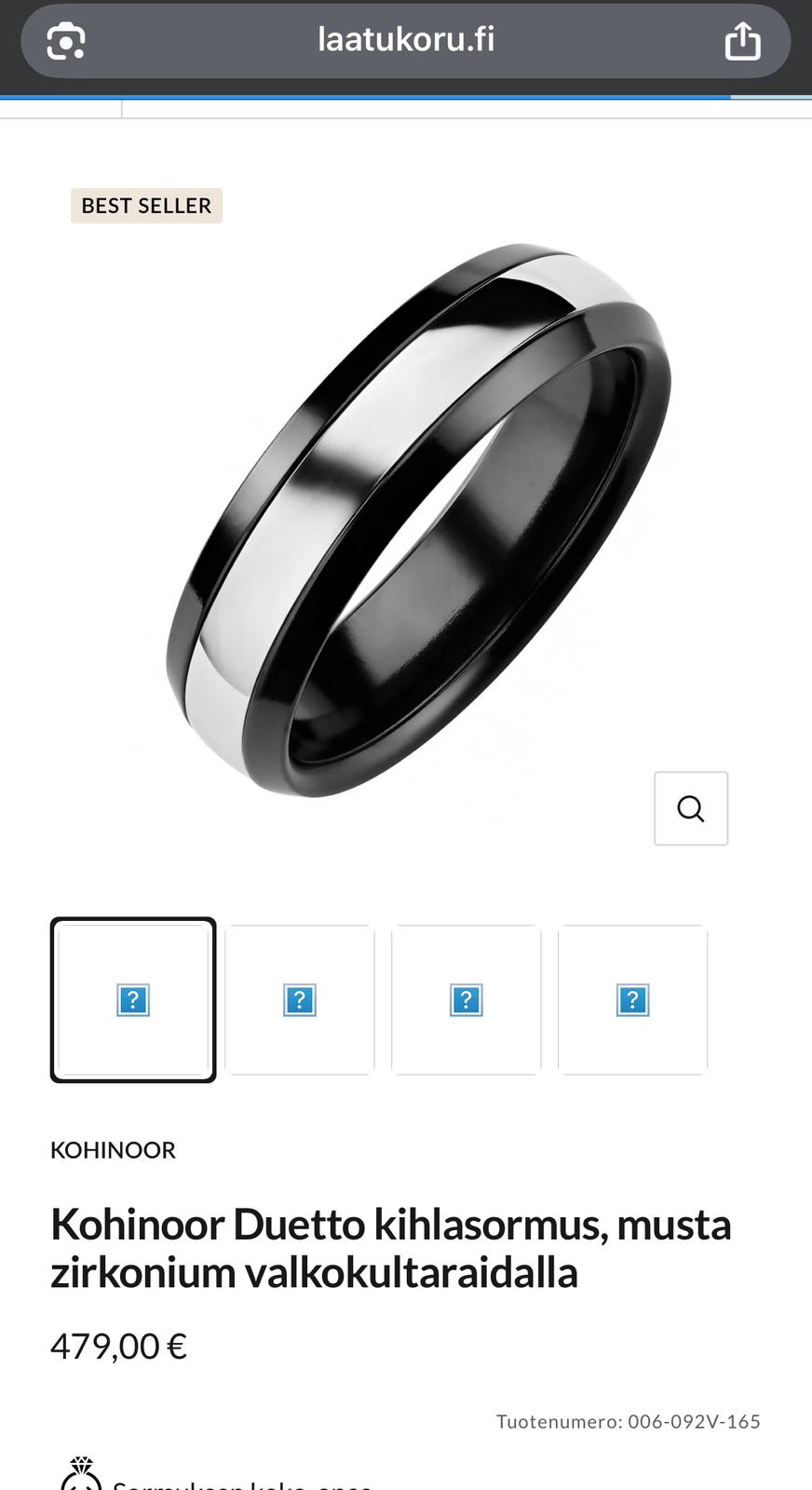The image size is (812, 1490).
Task: Open the Google Lens camera search icon
Action: 66,41
